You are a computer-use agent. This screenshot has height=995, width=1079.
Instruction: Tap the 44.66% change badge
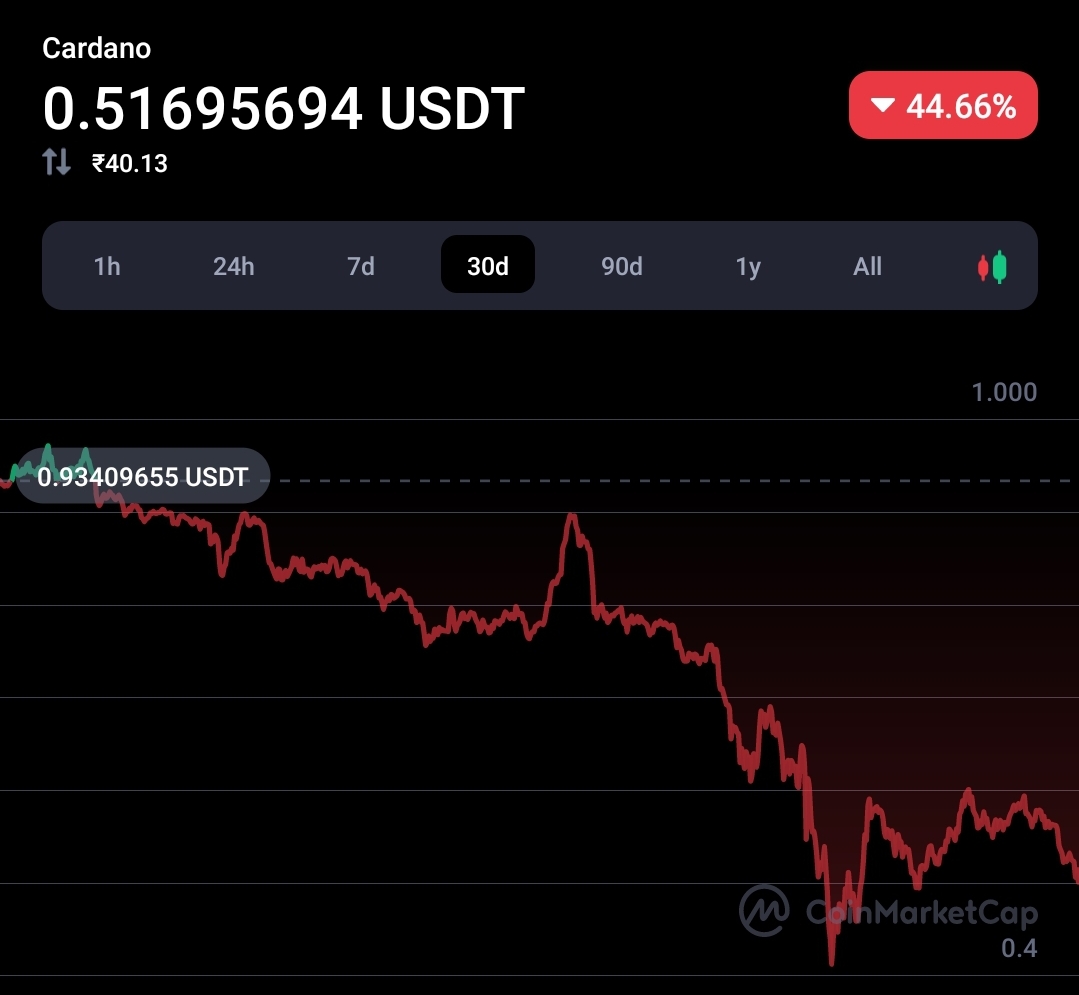click(x=943, y=105)
